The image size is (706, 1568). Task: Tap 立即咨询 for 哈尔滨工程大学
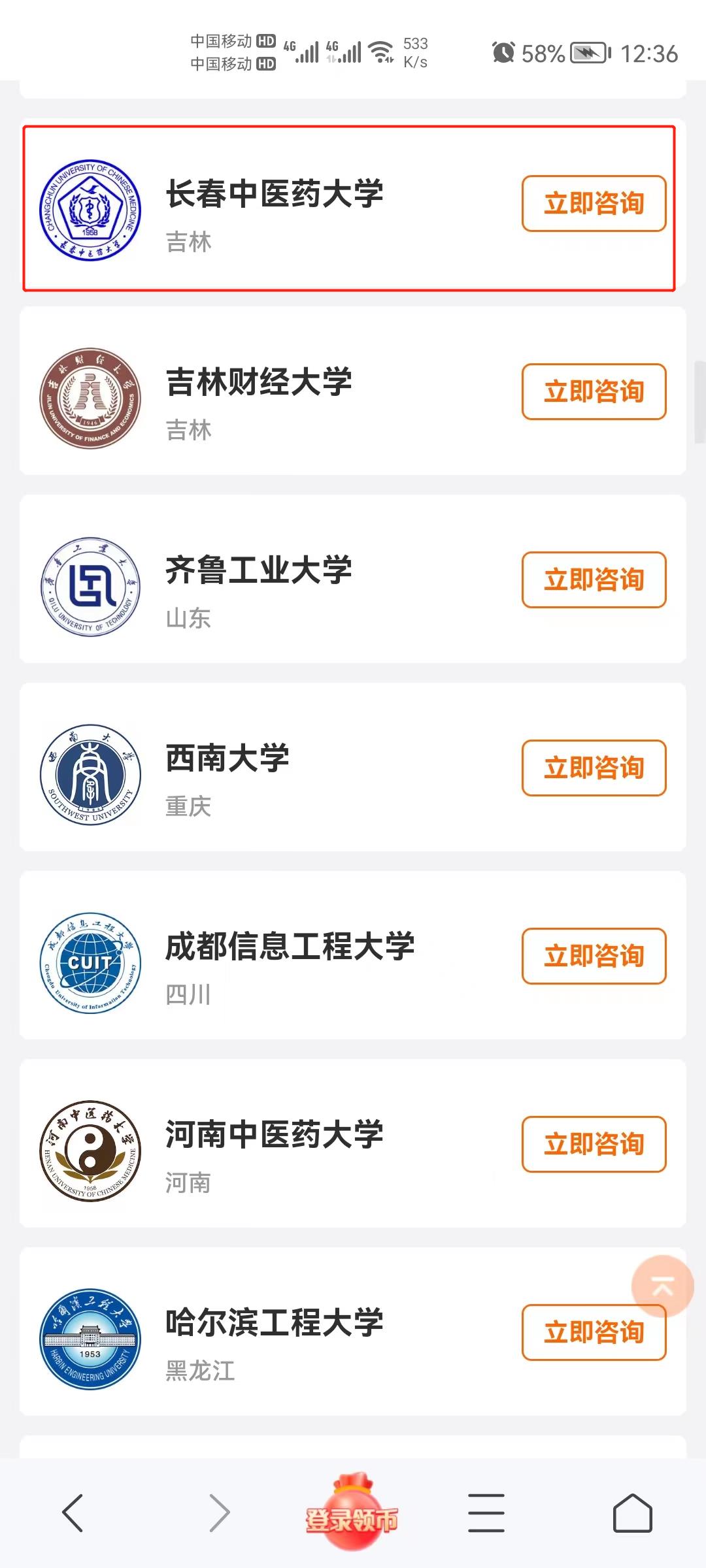[594, 1332]
